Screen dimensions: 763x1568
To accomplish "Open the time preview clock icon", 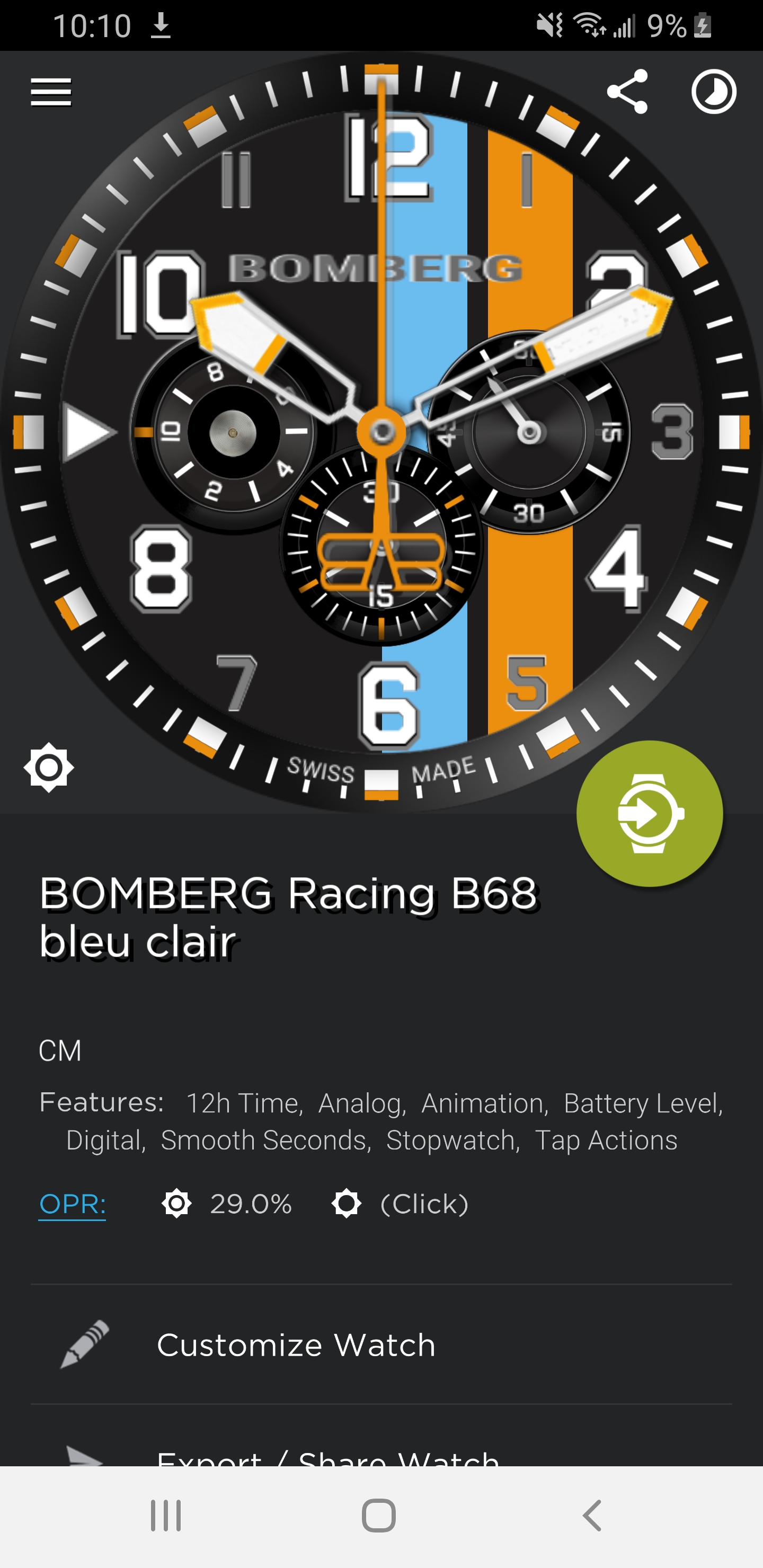I will [714, 92].
